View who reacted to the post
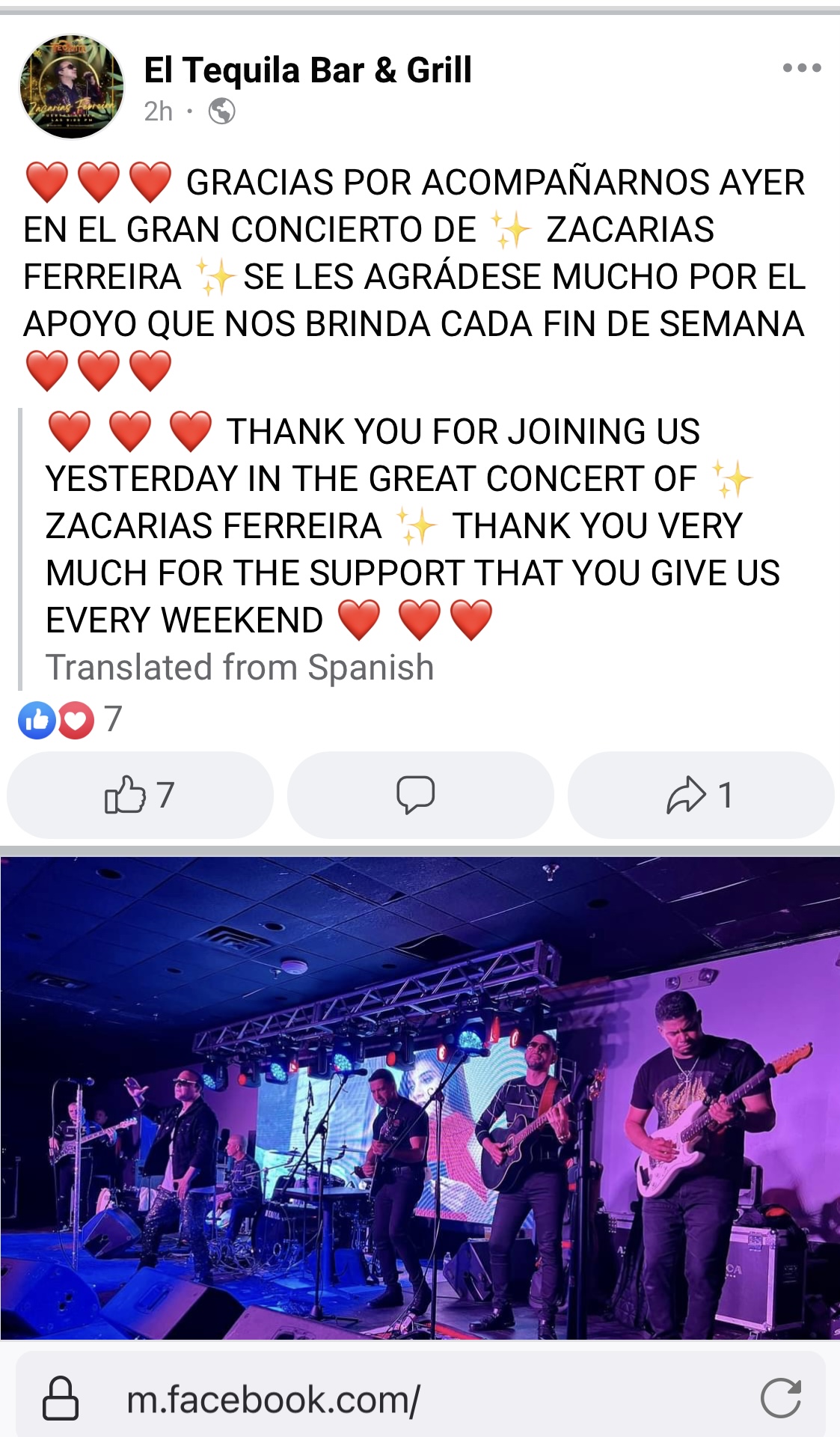Viewport: 840px width, 1437px height. point(69,720)
